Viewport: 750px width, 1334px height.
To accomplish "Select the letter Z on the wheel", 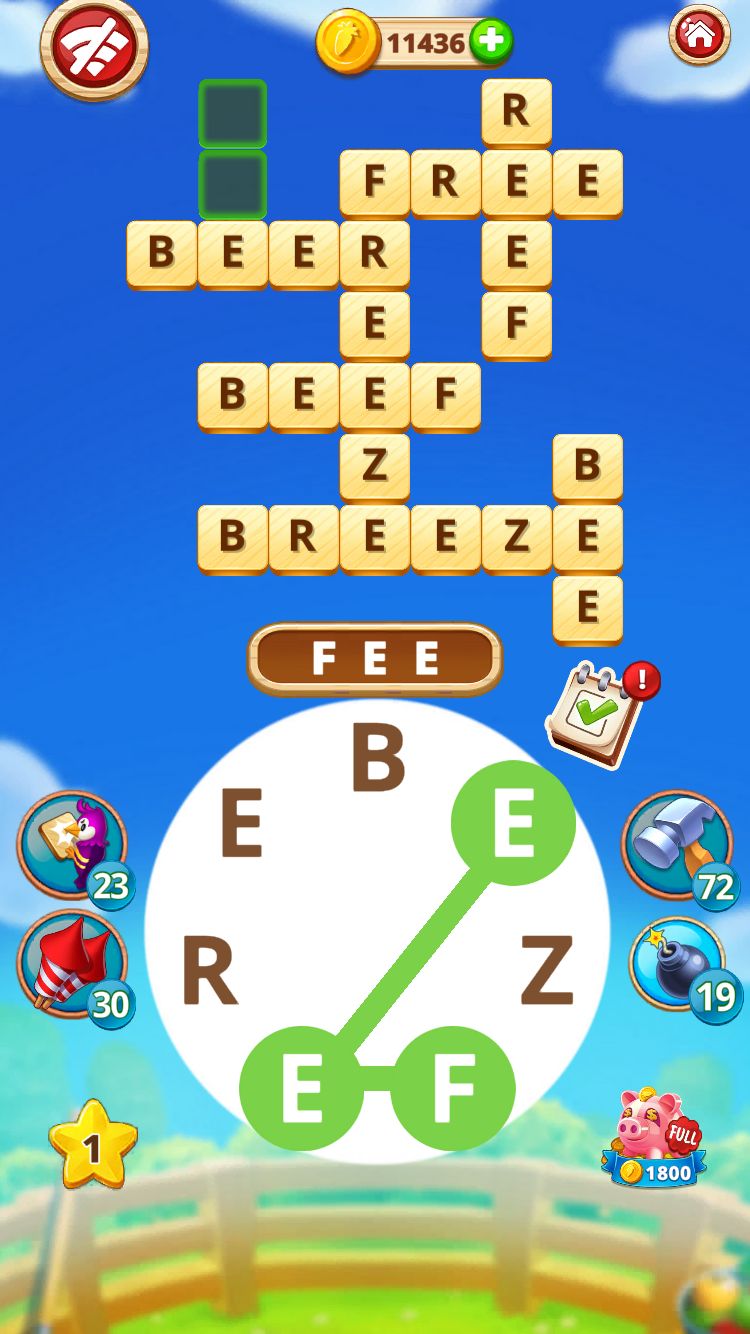I will click(547, 971).
